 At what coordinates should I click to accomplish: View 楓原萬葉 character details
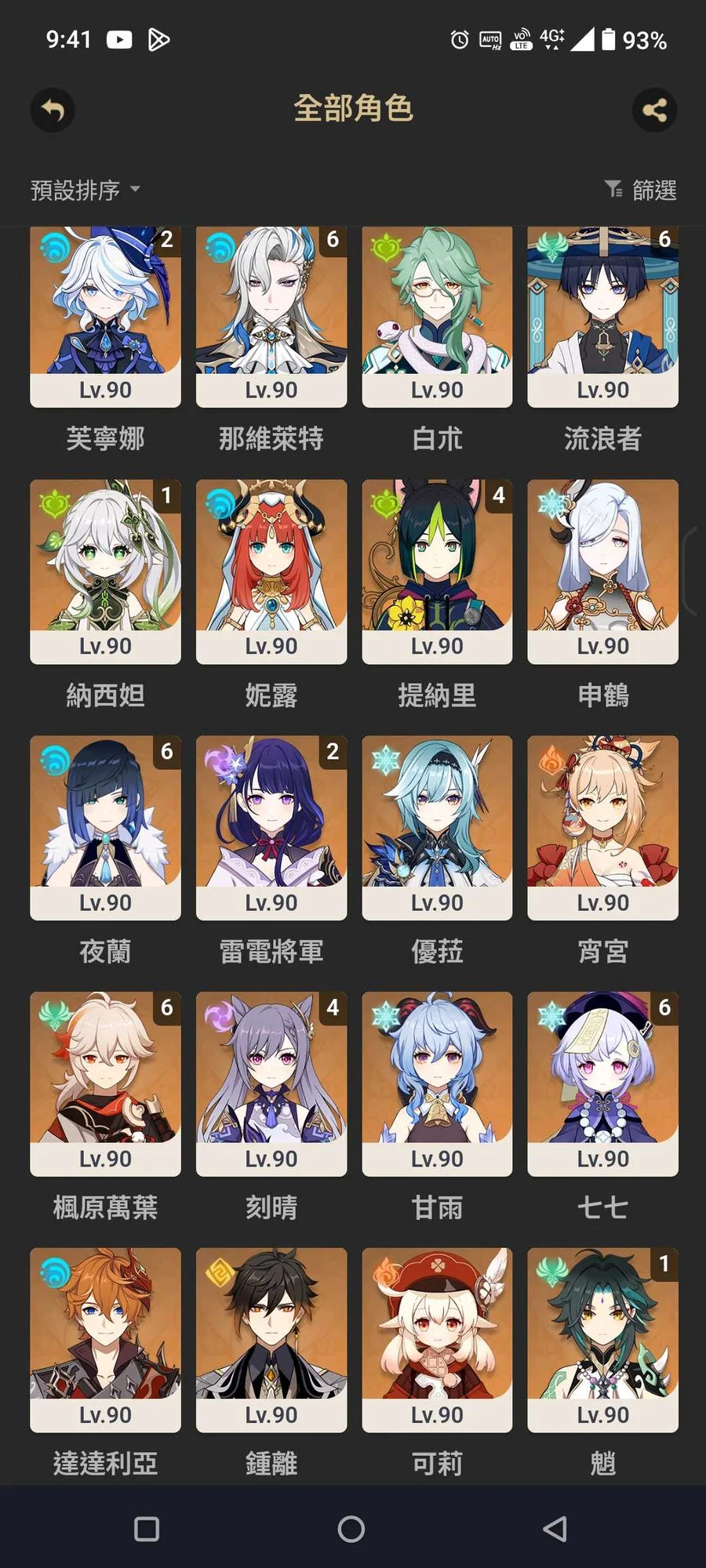[x=105, y=1083]
